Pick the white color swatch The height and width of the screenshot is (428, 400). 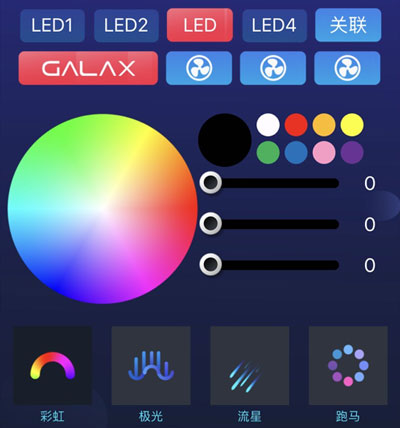tap(268, 125)
